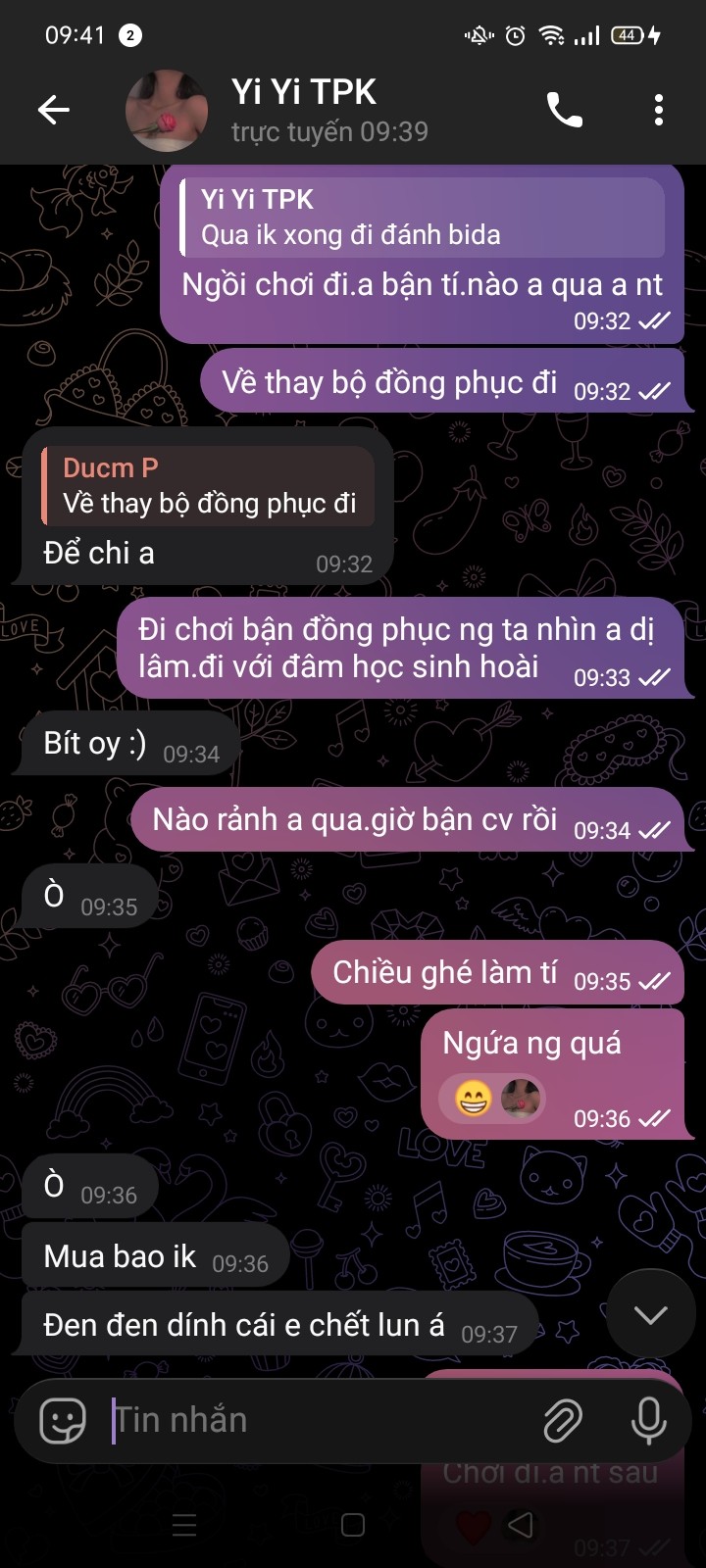This screenshot has width=706, height=1568.
Task: Start a voice call with Yi Yi TPK
Action: pyautogui.click(x=565, y=111)
